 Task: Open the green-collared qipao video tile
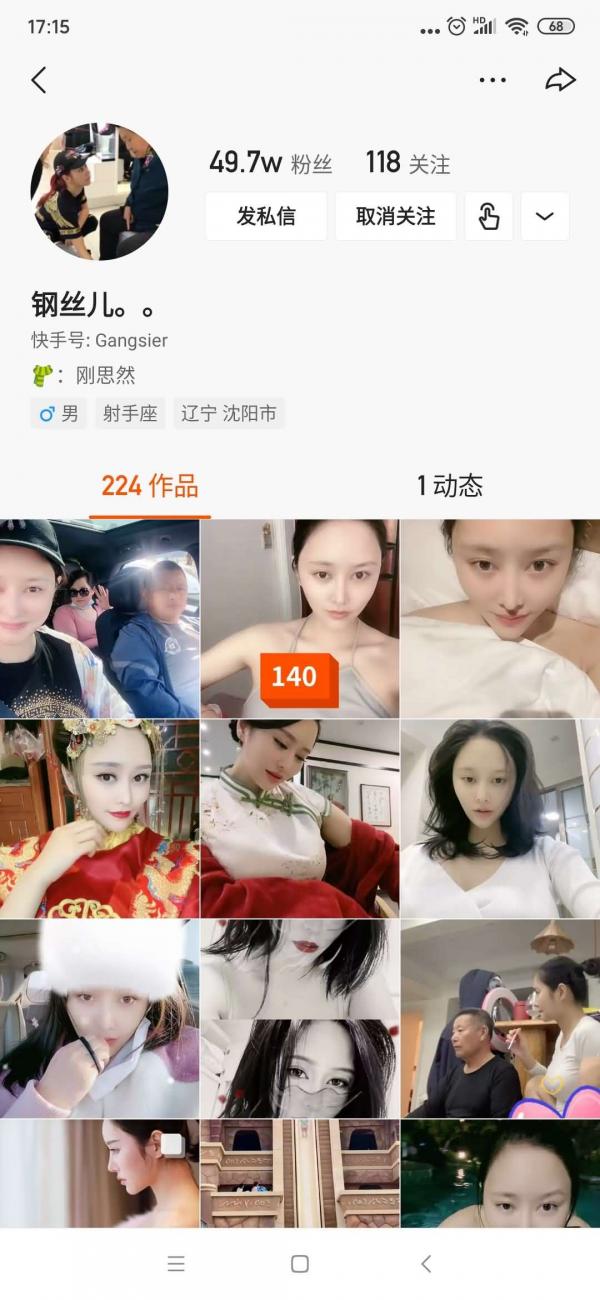pos(299,818)
